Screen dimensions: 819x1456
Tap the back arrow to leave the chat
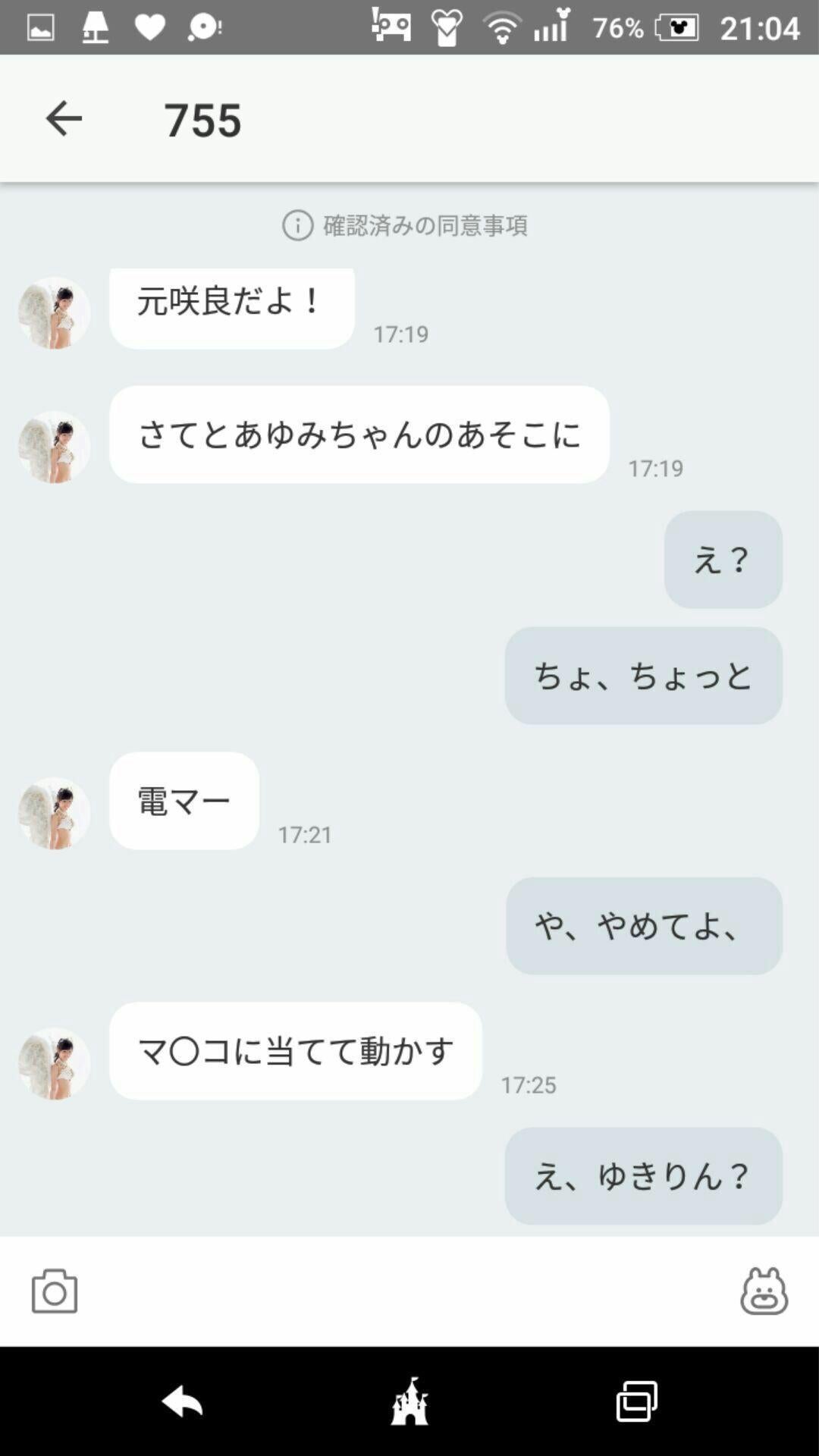64,118
